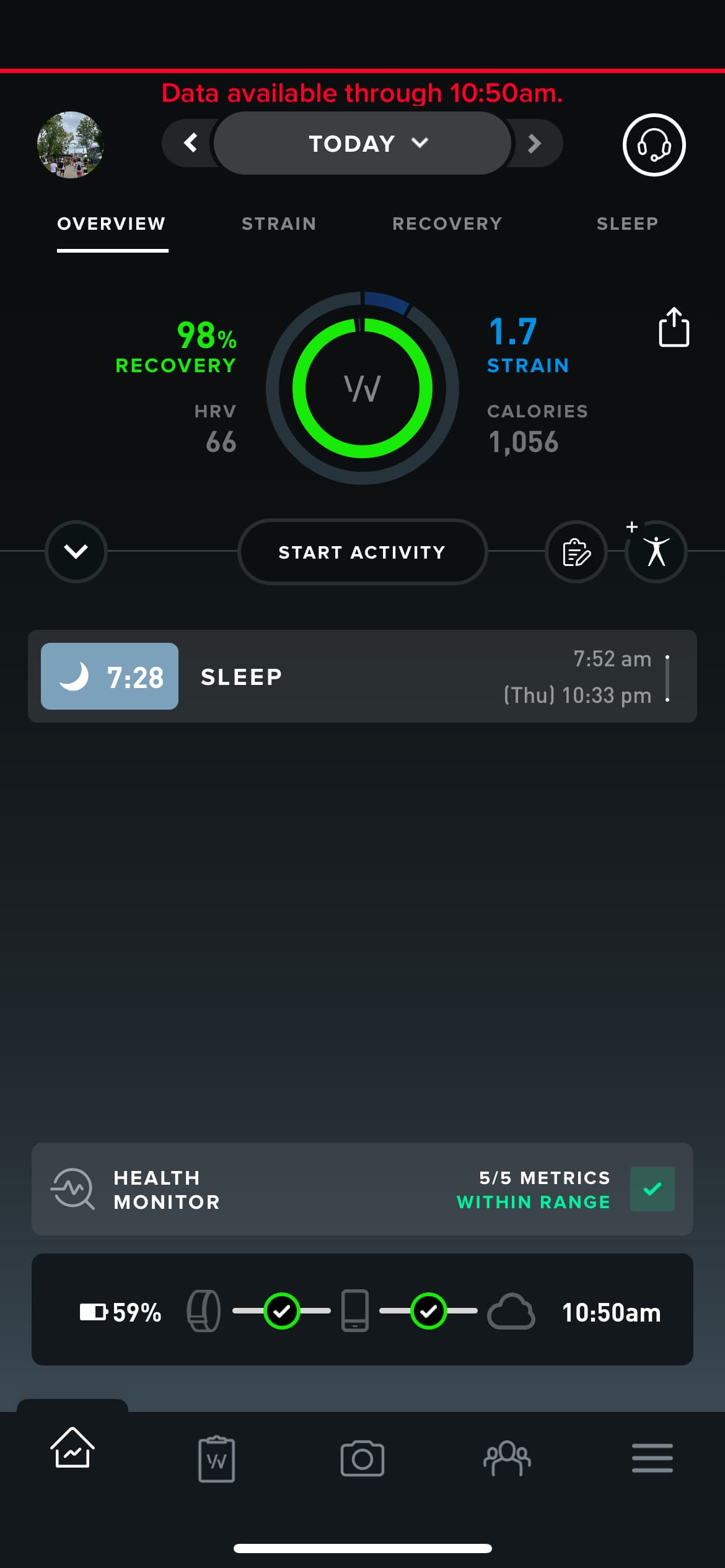725x1568 pixels.
Task: Expand the chevron down circle button
Action: coord(76,551)
